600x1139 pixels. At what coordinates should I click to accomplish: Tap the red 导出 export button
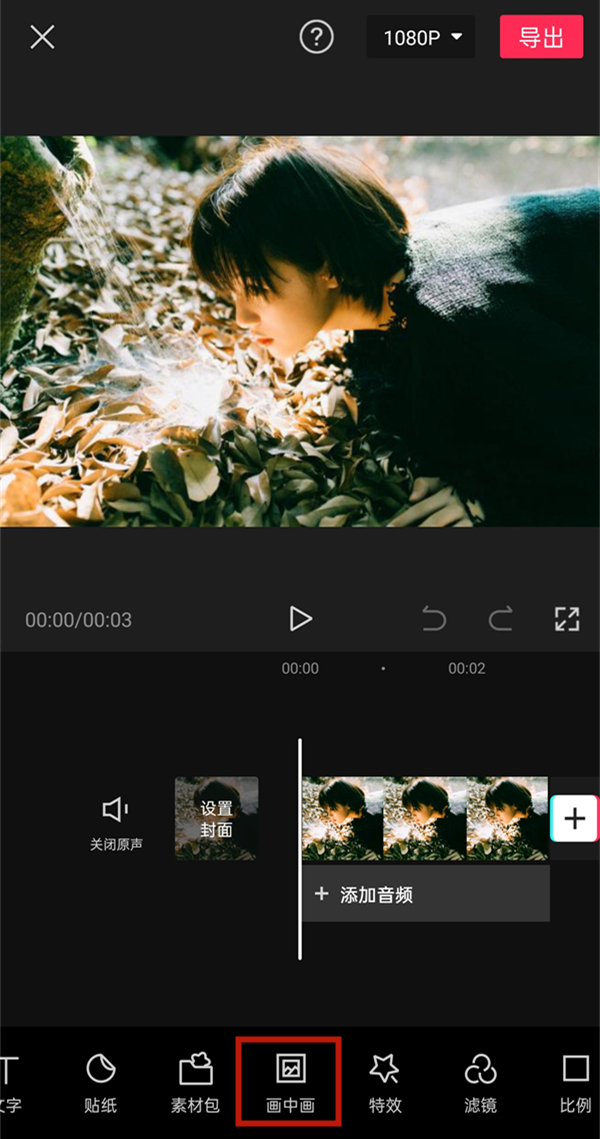541,38
